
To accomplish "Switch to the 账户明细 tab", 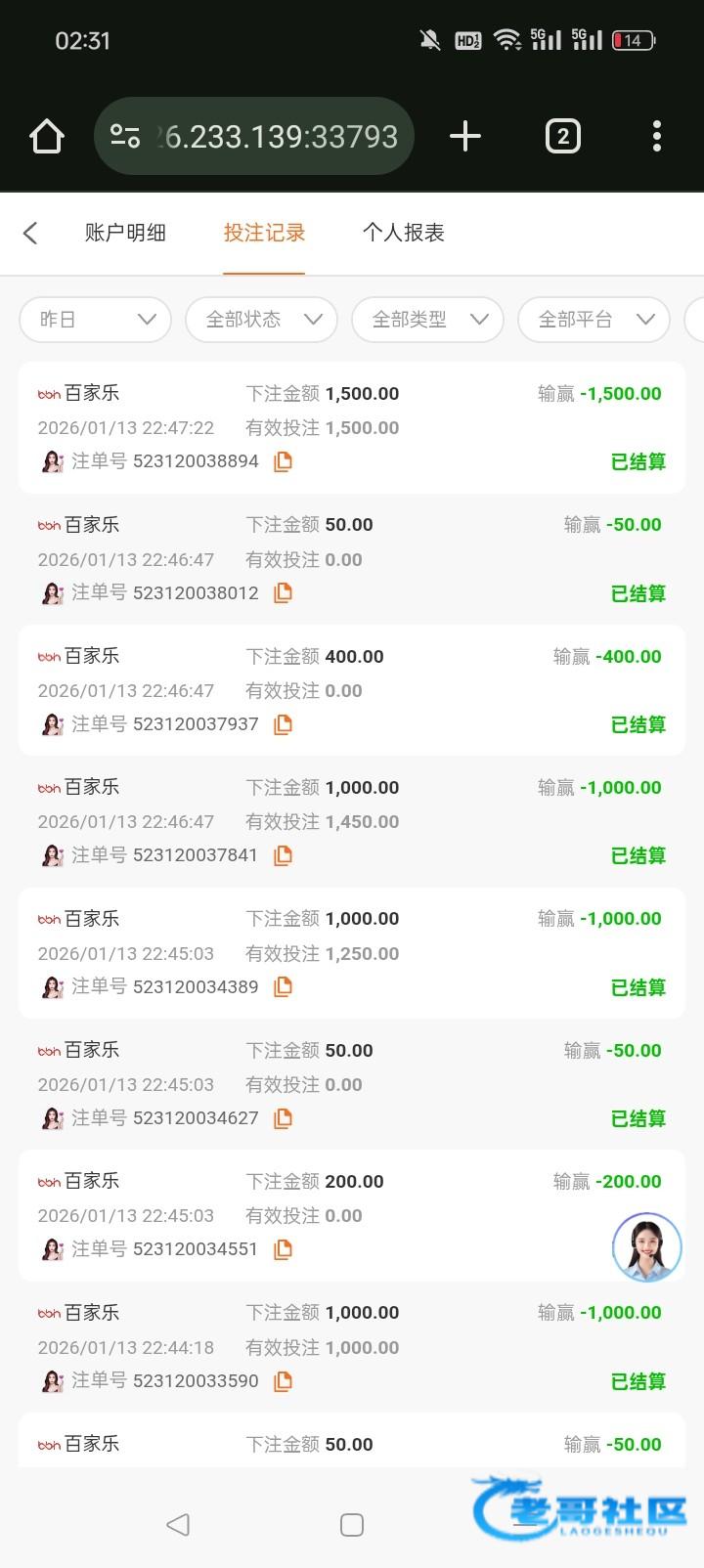I will coord(125,233).
